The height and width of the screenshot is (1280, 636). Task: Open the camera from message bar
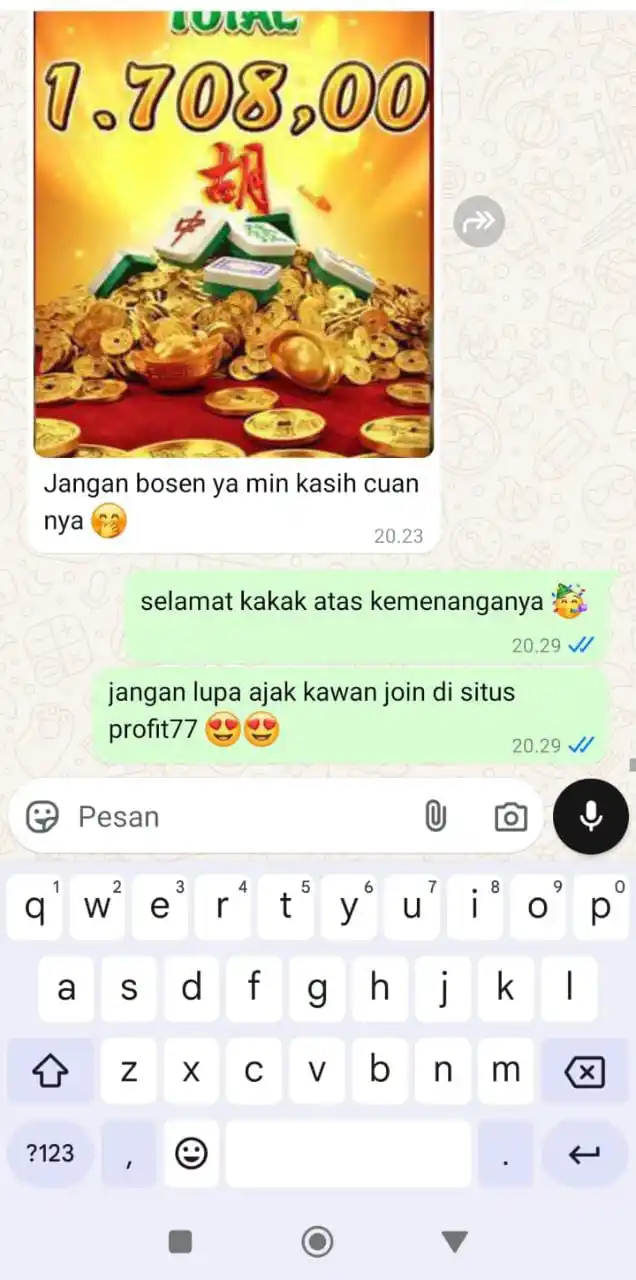[510, 817]
